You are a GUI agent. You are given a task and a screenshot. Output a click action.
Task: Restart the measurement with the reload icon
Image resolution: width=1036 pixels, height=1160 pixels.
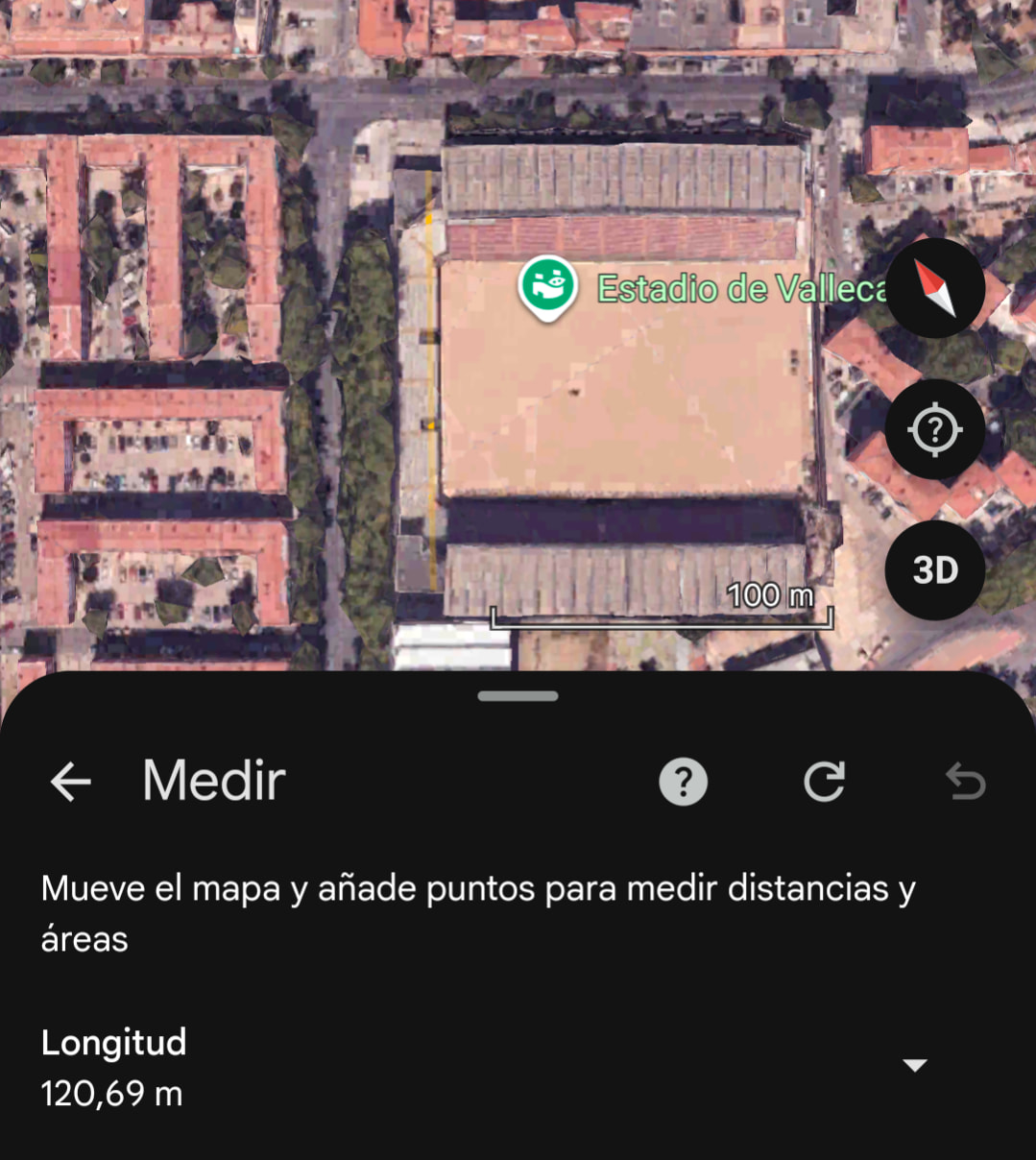pos(824,782)
